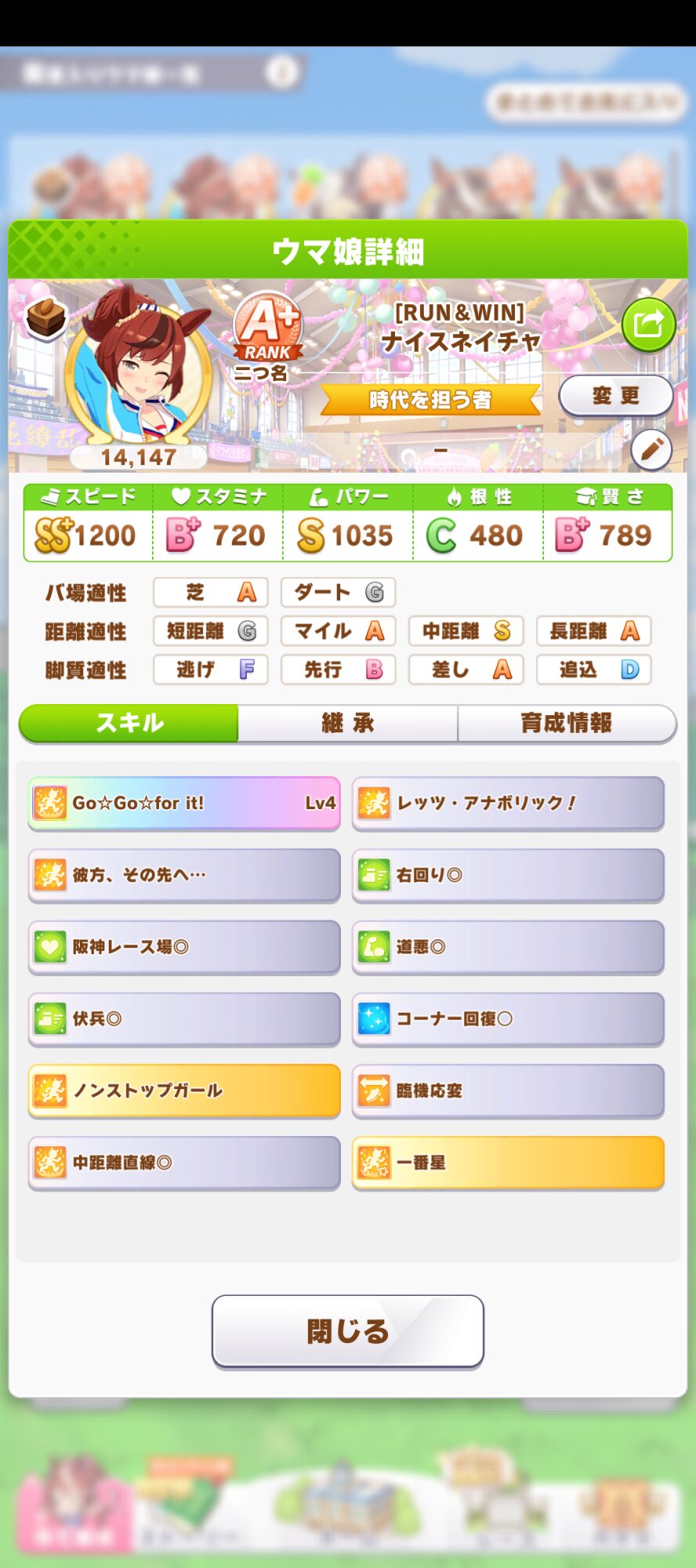Select the スキル tab
Image resolution: width=696 pixels, height=1568 pixels.
129,723
